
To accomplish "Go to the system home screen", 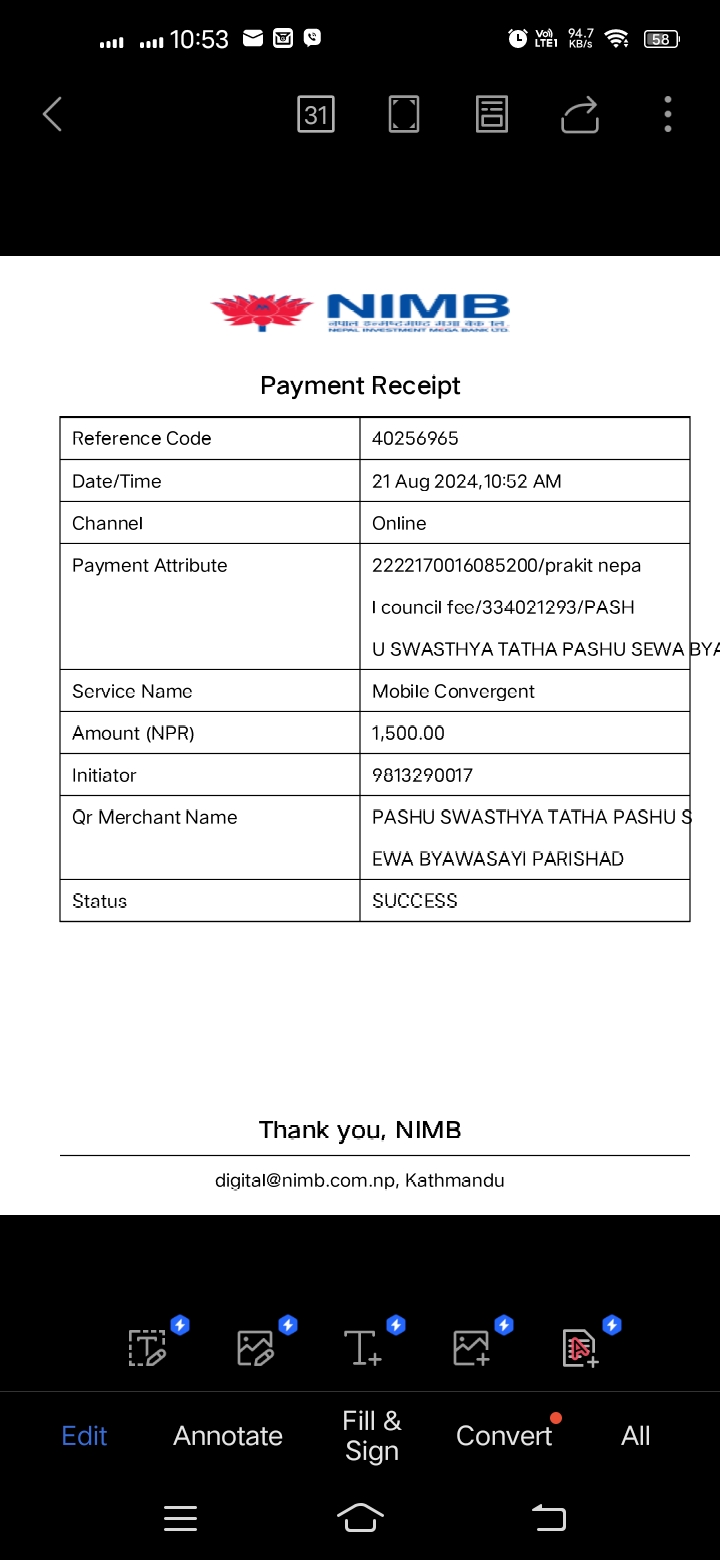I will (x=360, y=1518).
